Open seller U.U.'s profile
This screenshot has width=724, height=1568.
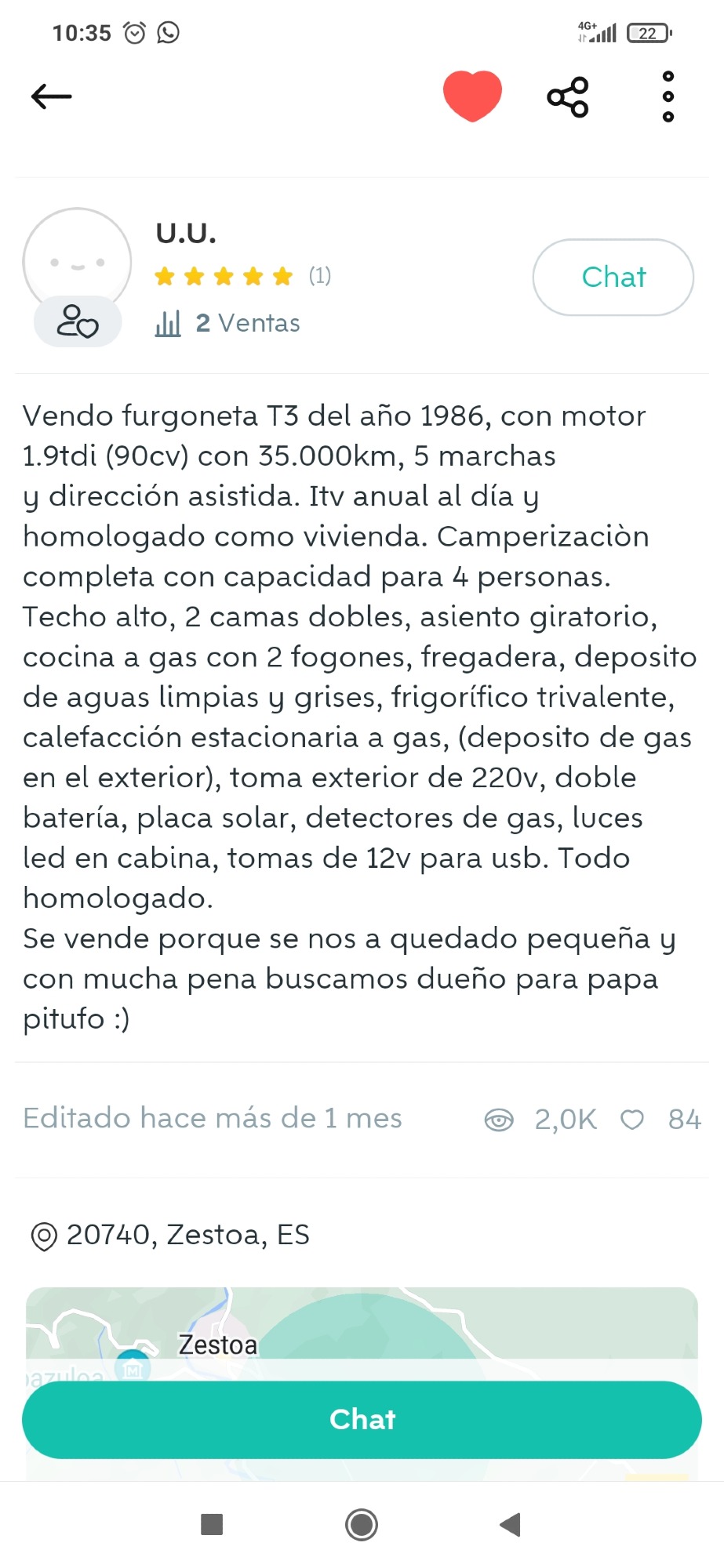coord(186,234)
